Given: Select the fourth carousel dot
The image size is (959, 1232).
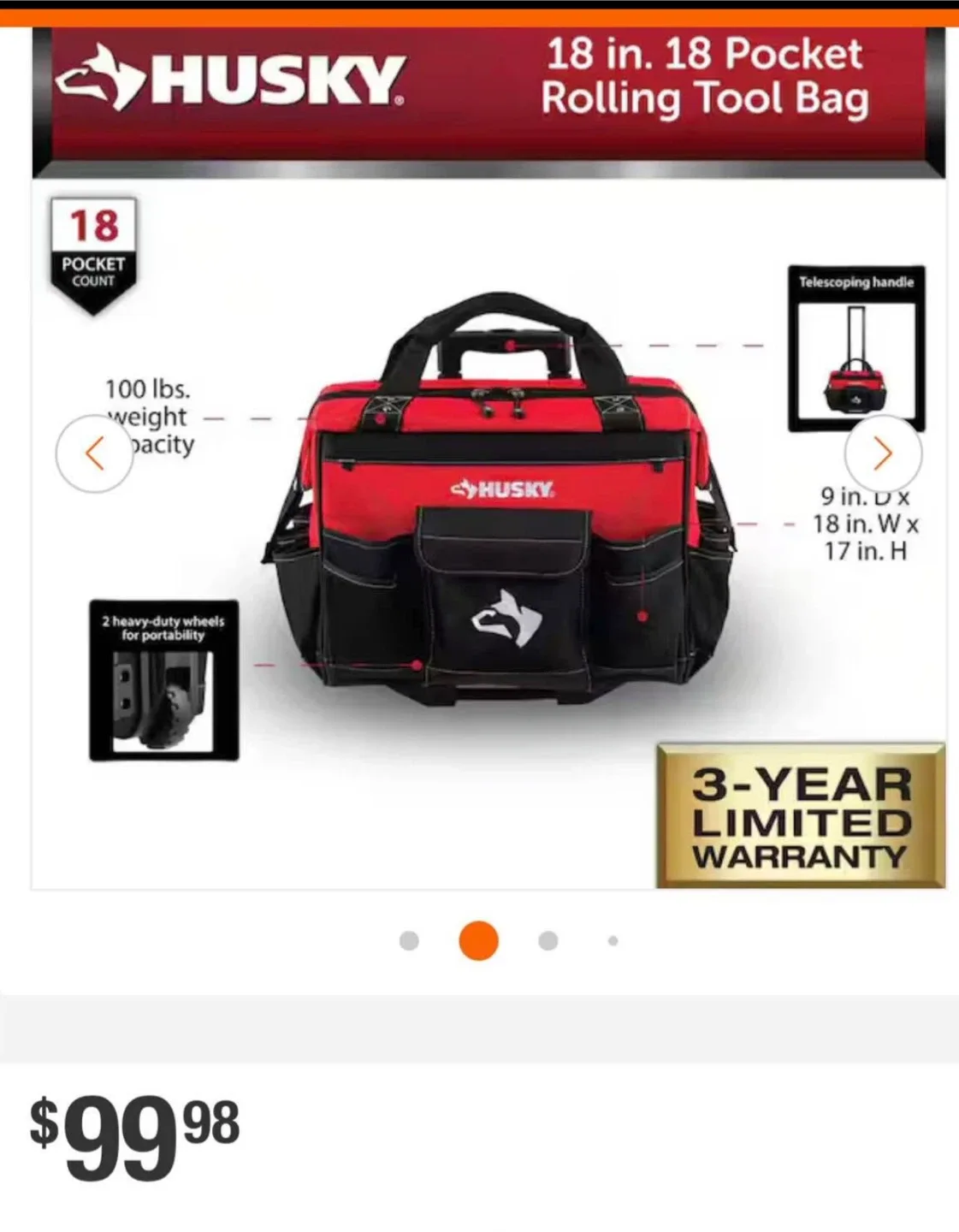Looking at the screenshot, I should click(x=612, y=939).
